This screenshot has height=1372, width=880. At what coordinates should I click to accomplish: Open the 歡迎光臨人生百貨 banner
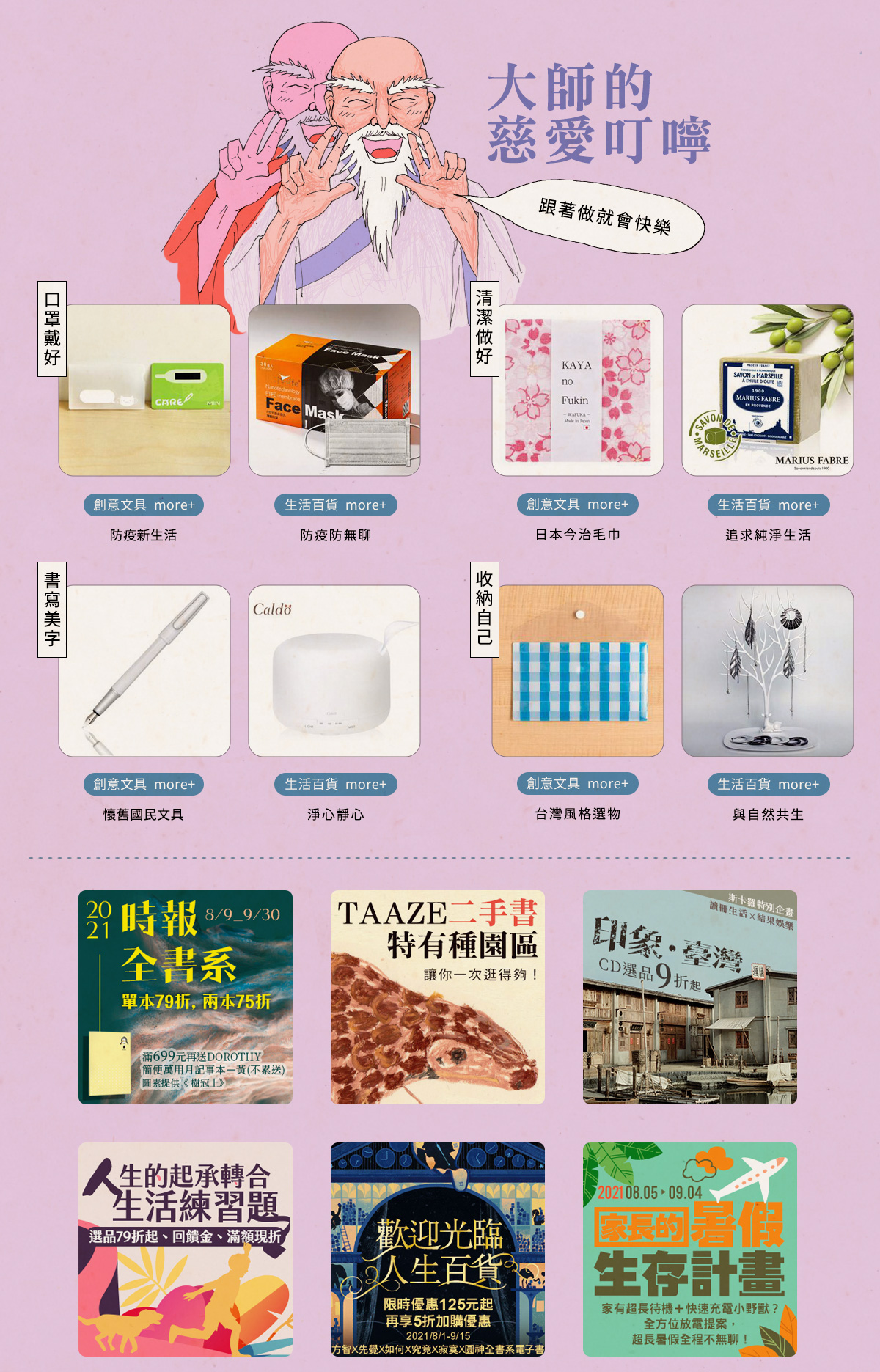[x=438, y=1249]
